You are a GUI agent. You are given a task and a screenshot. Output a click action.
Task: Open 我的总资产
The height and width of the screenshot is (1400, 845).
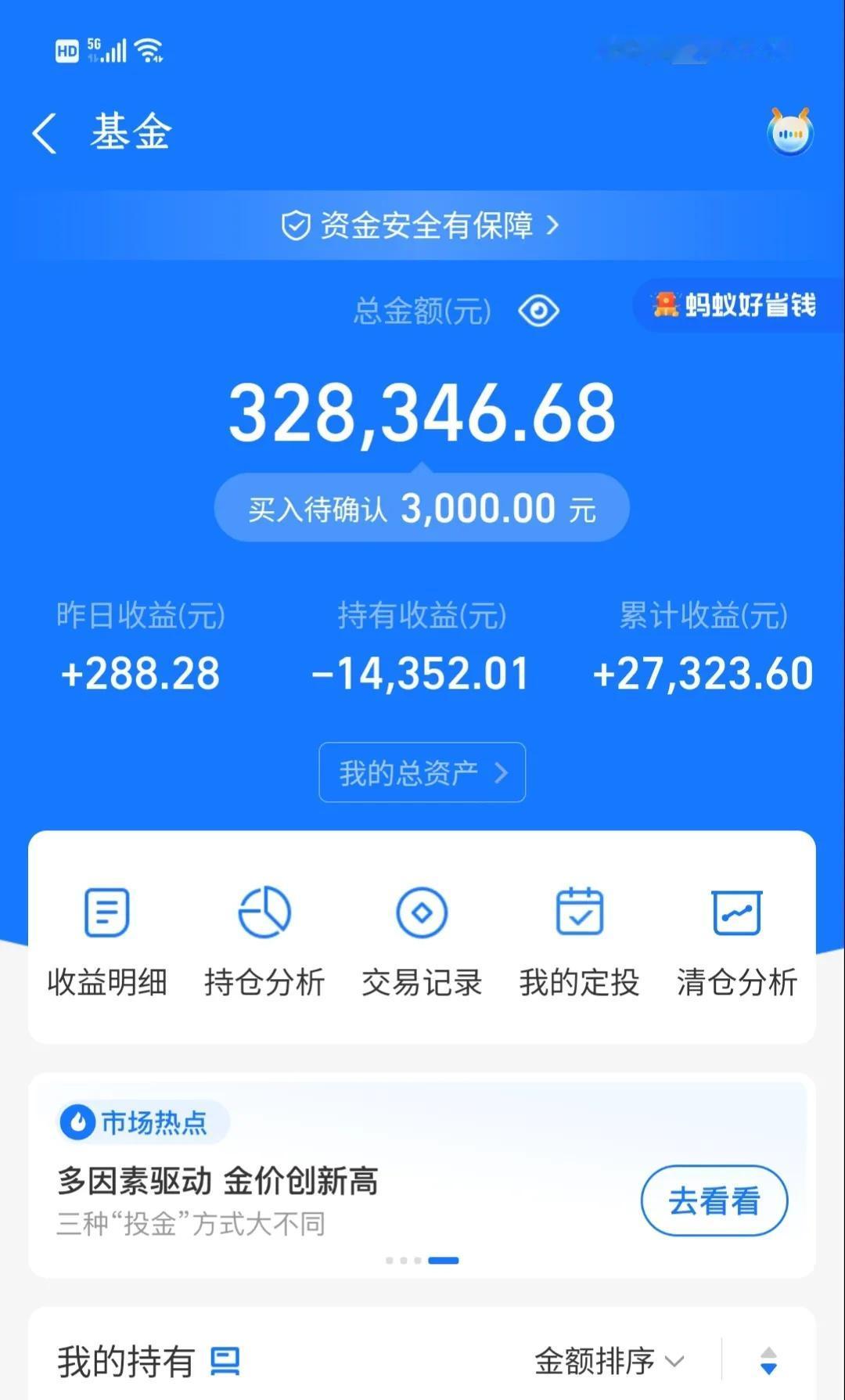(x=422, y=772)
